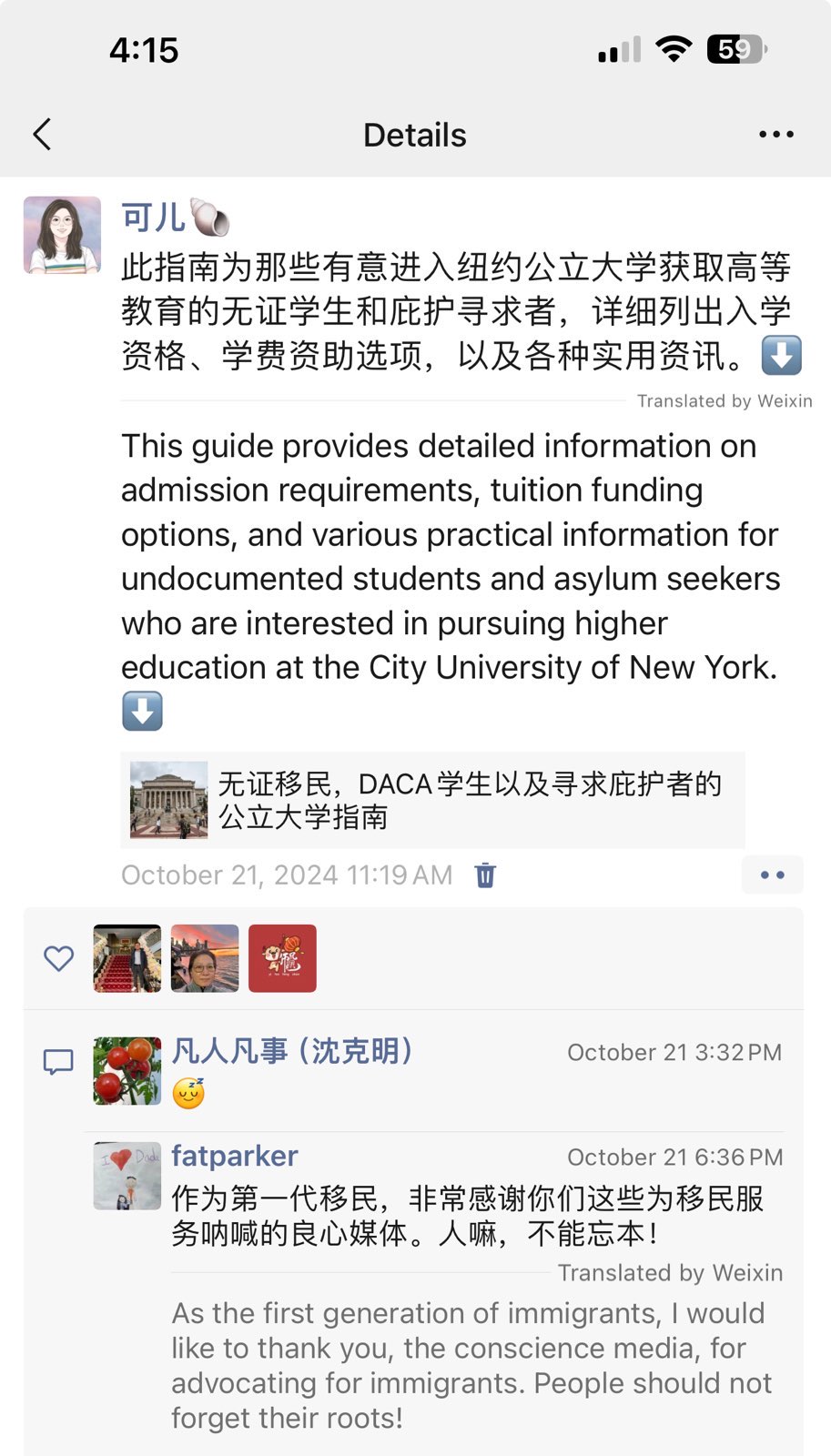
Task: Open the first liker's avatar with red stairs
Action: tap(127, 958)
